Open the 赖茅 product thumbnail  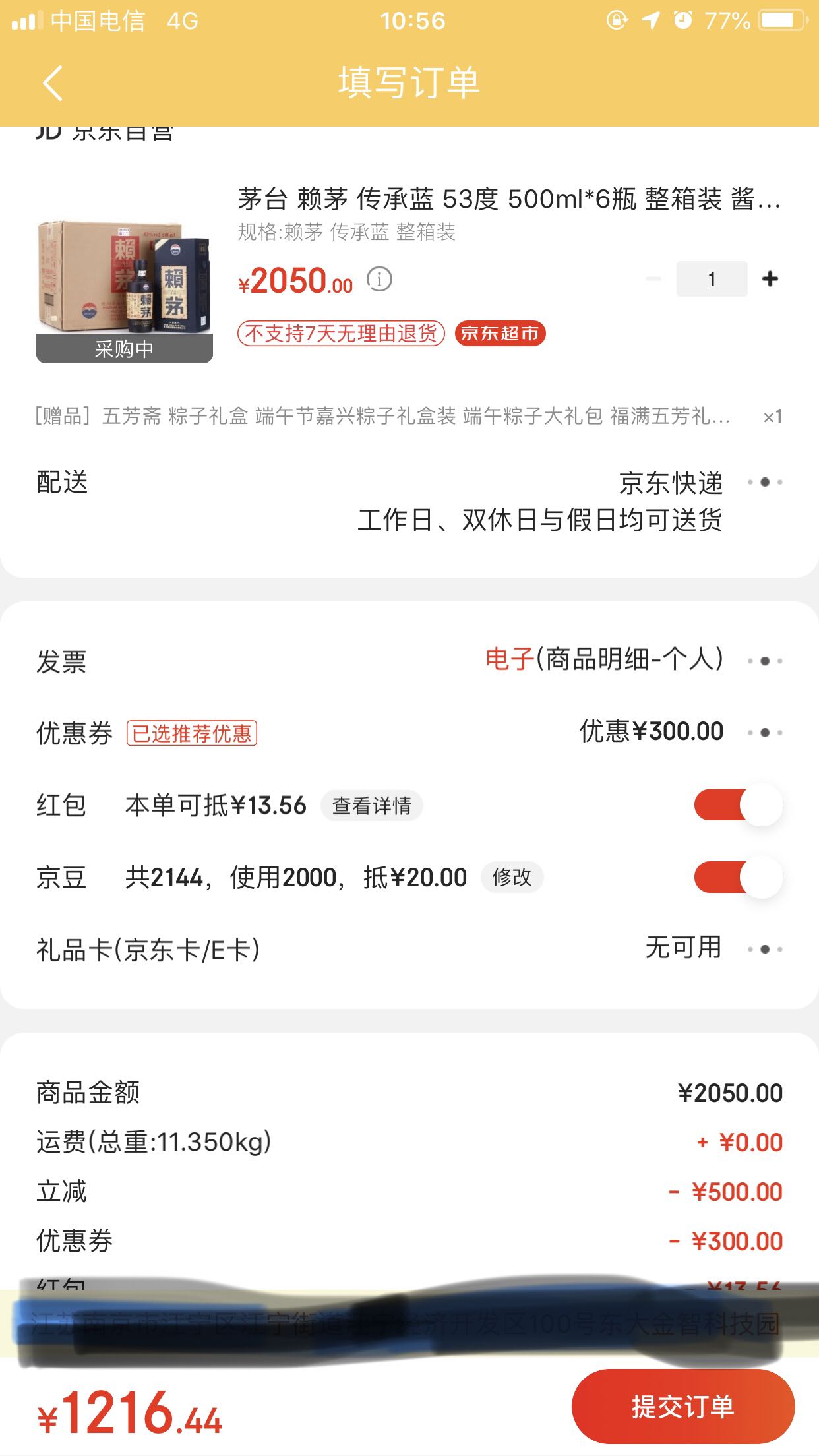pos(125,290)
